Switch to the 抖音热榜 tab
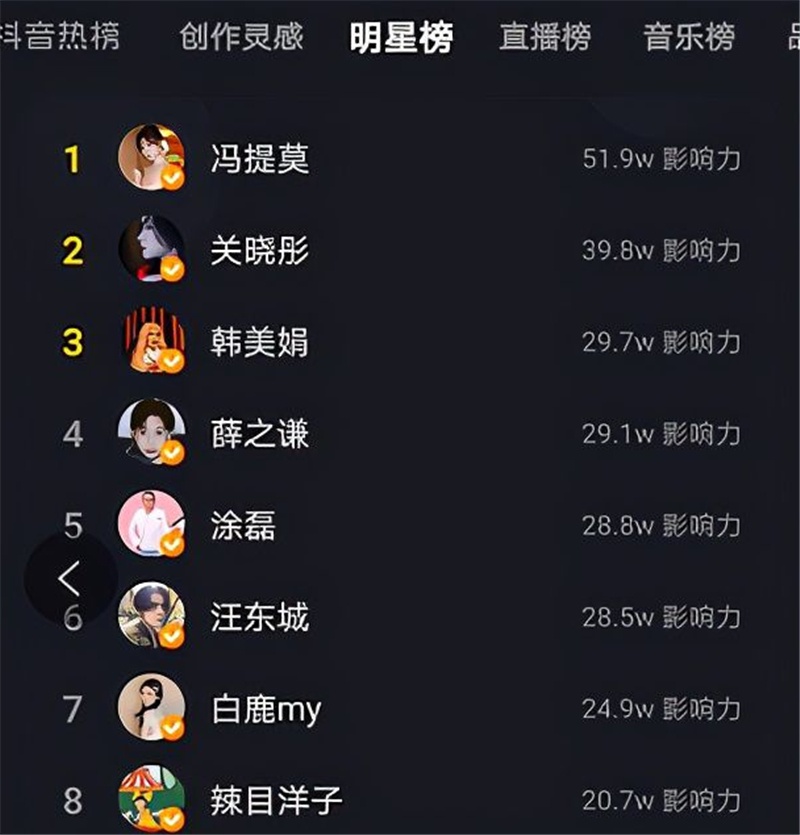This screenshot has height=835, width=800. coord(62,37)
